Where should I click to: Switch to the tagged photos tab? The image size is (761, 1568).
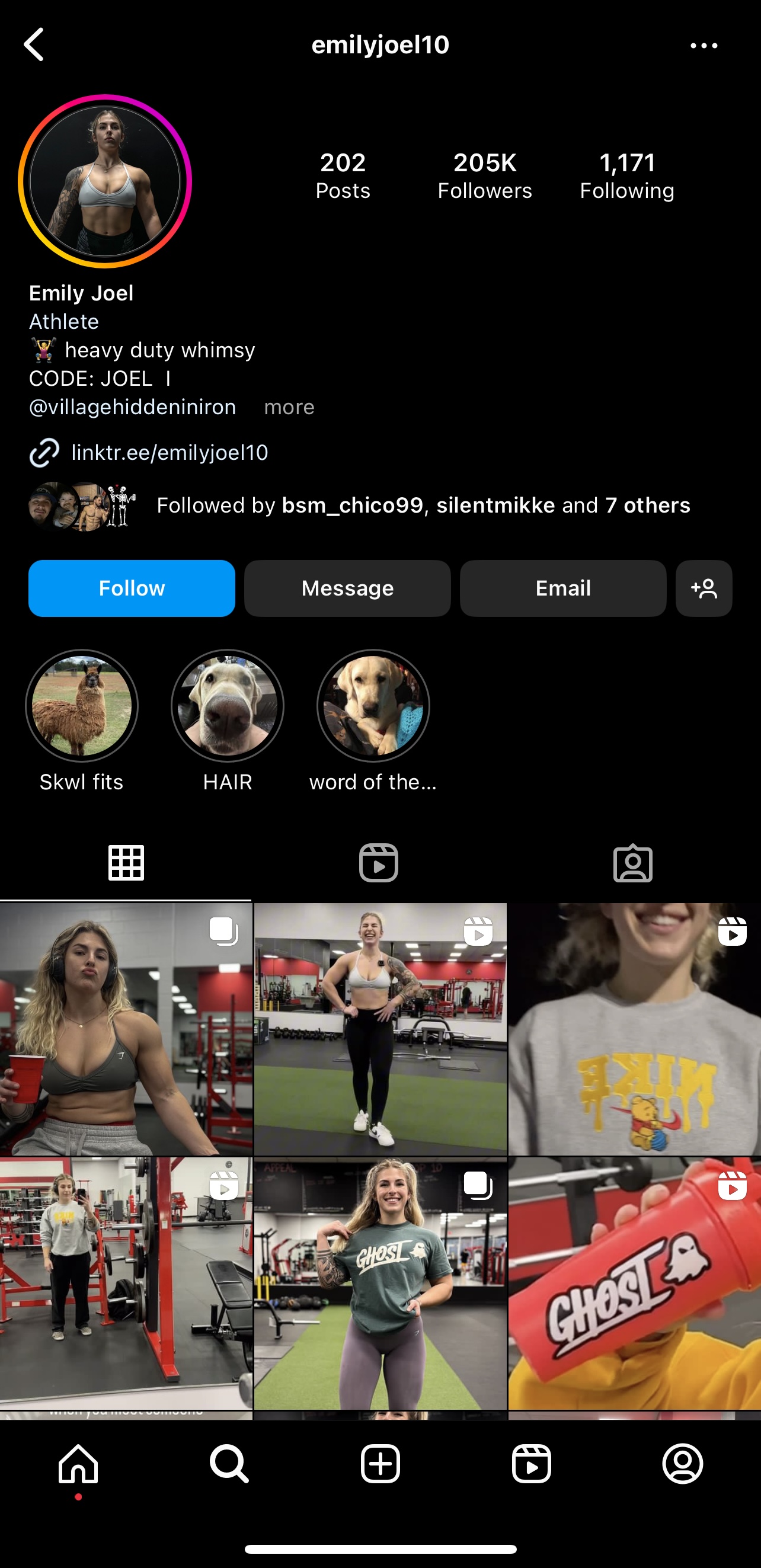click(x=632, y=863)
